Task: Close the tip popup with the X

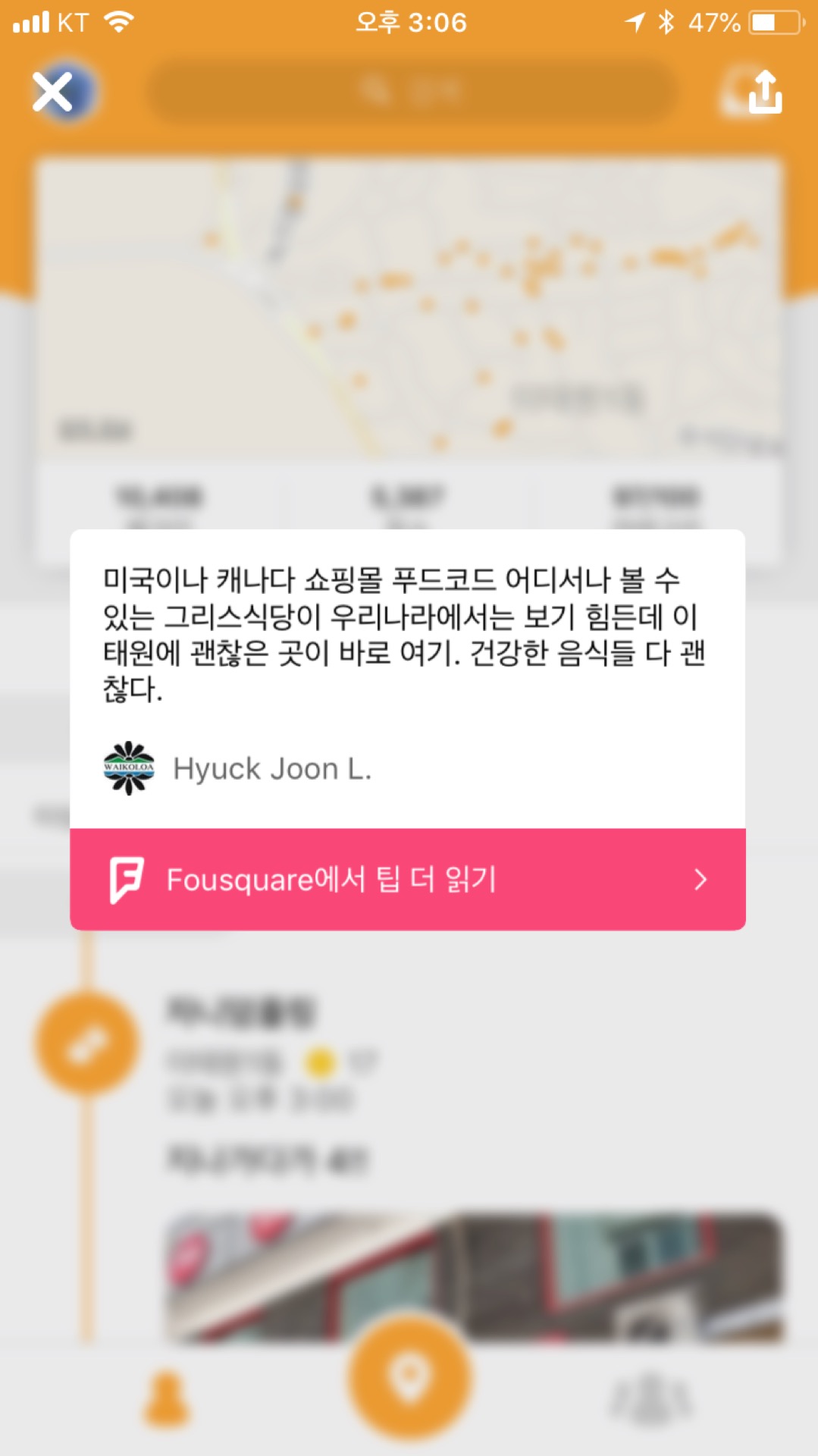Action: (53, 93)
